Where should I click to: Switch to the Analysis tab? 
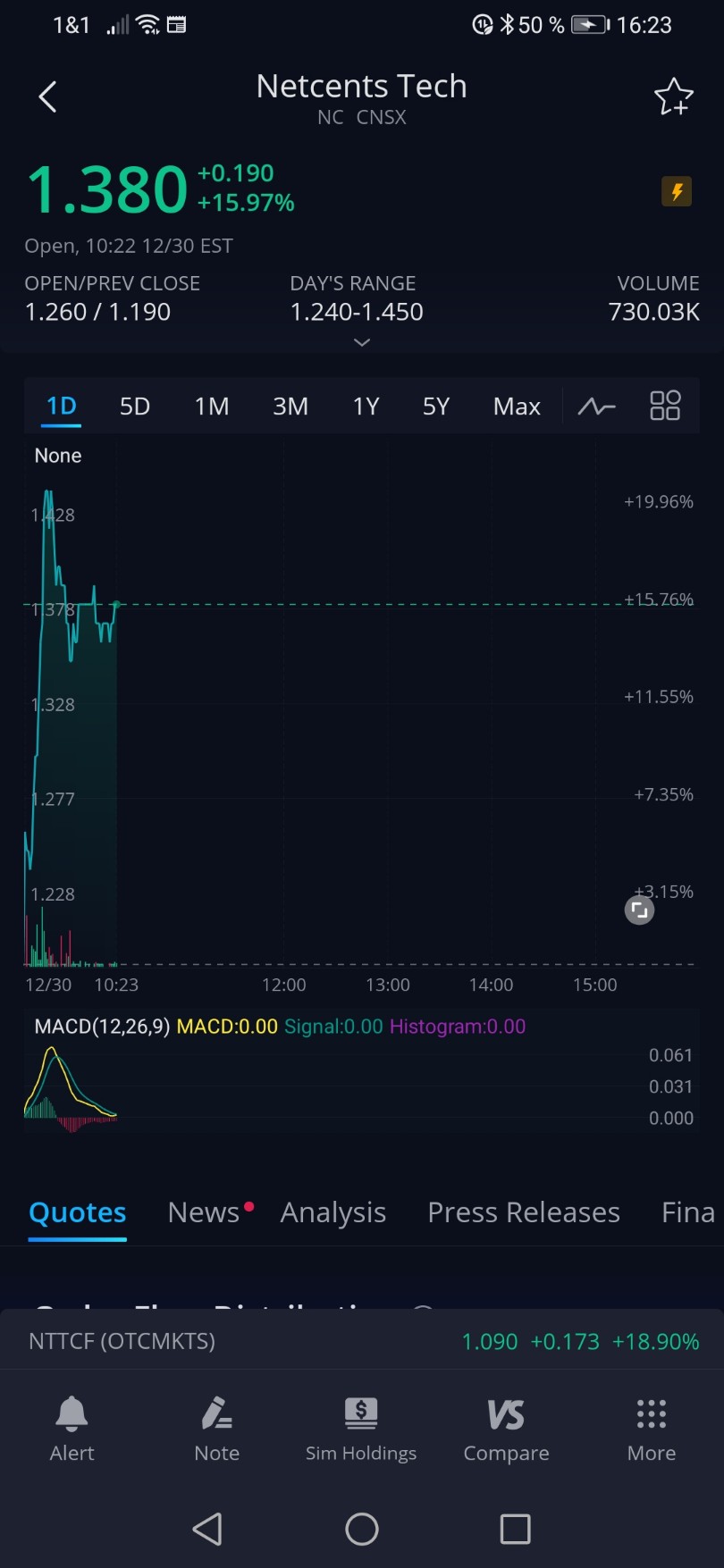[333, 1212]
